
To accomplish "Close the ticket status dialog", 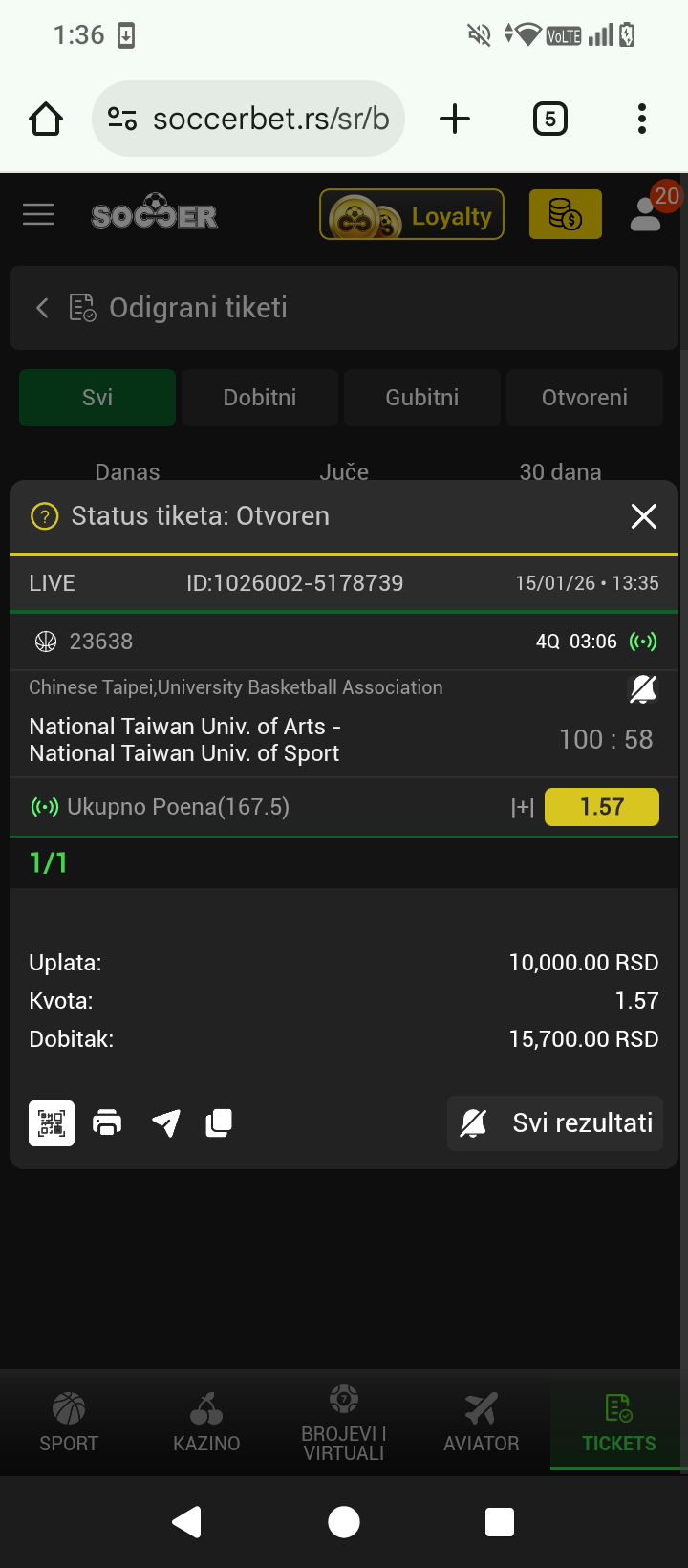I will pyautogui.click(x=643, y=516).
